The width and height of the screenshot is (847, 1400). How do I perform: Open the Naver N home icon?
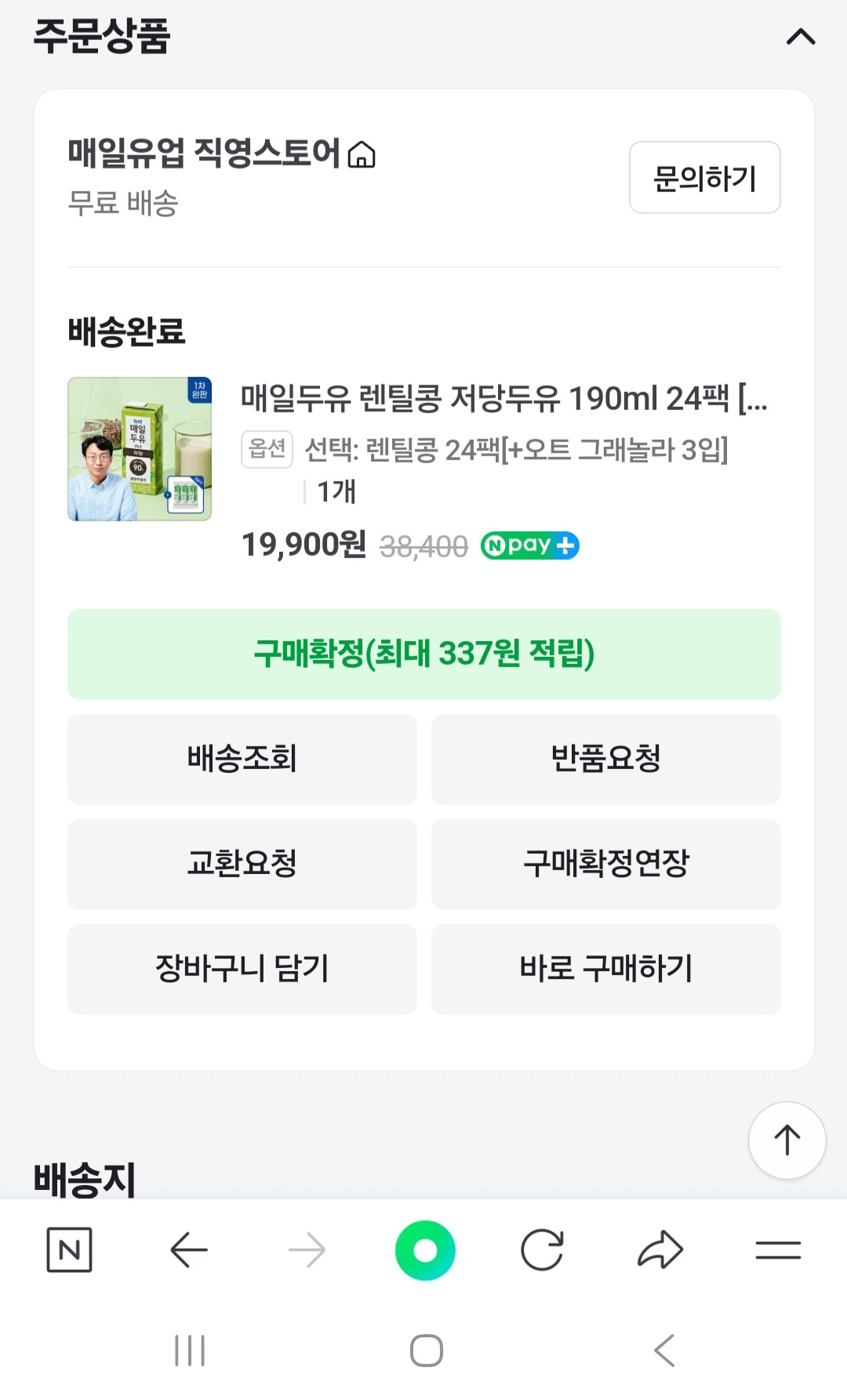click(x=70, y=1249)
